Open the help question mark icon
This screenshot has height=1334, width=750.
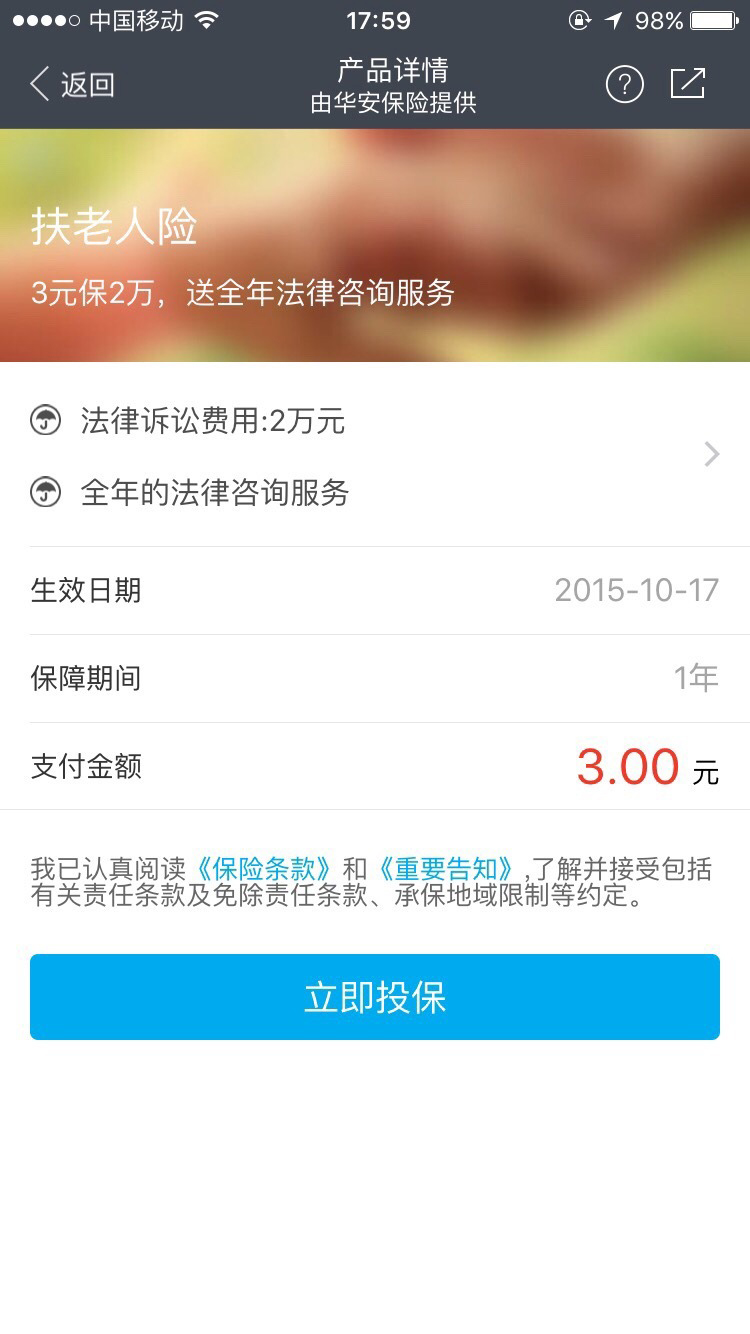point(625,85)
